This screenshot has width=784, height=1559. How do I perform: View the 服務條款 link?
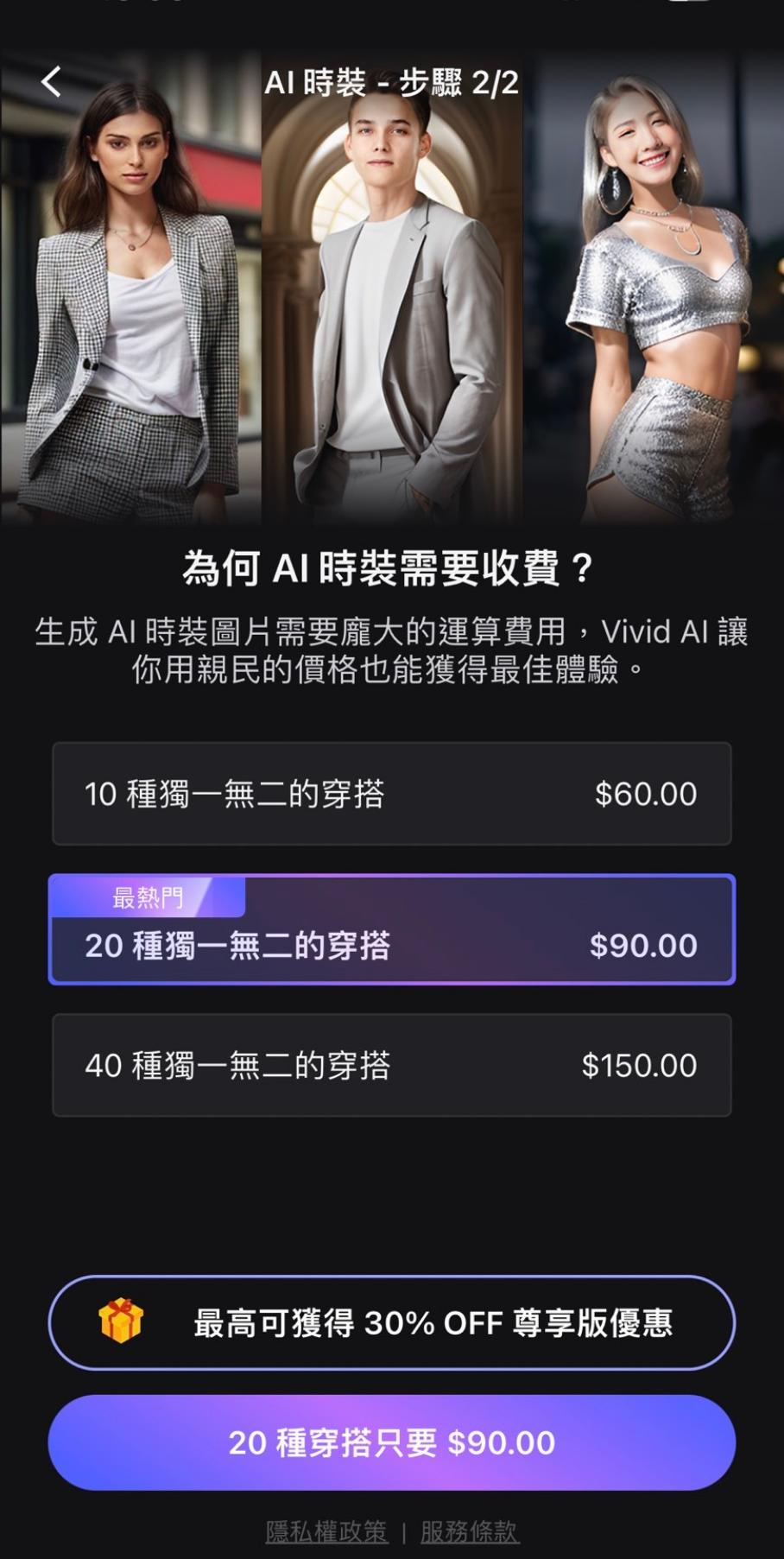[x=469, y=1531]
